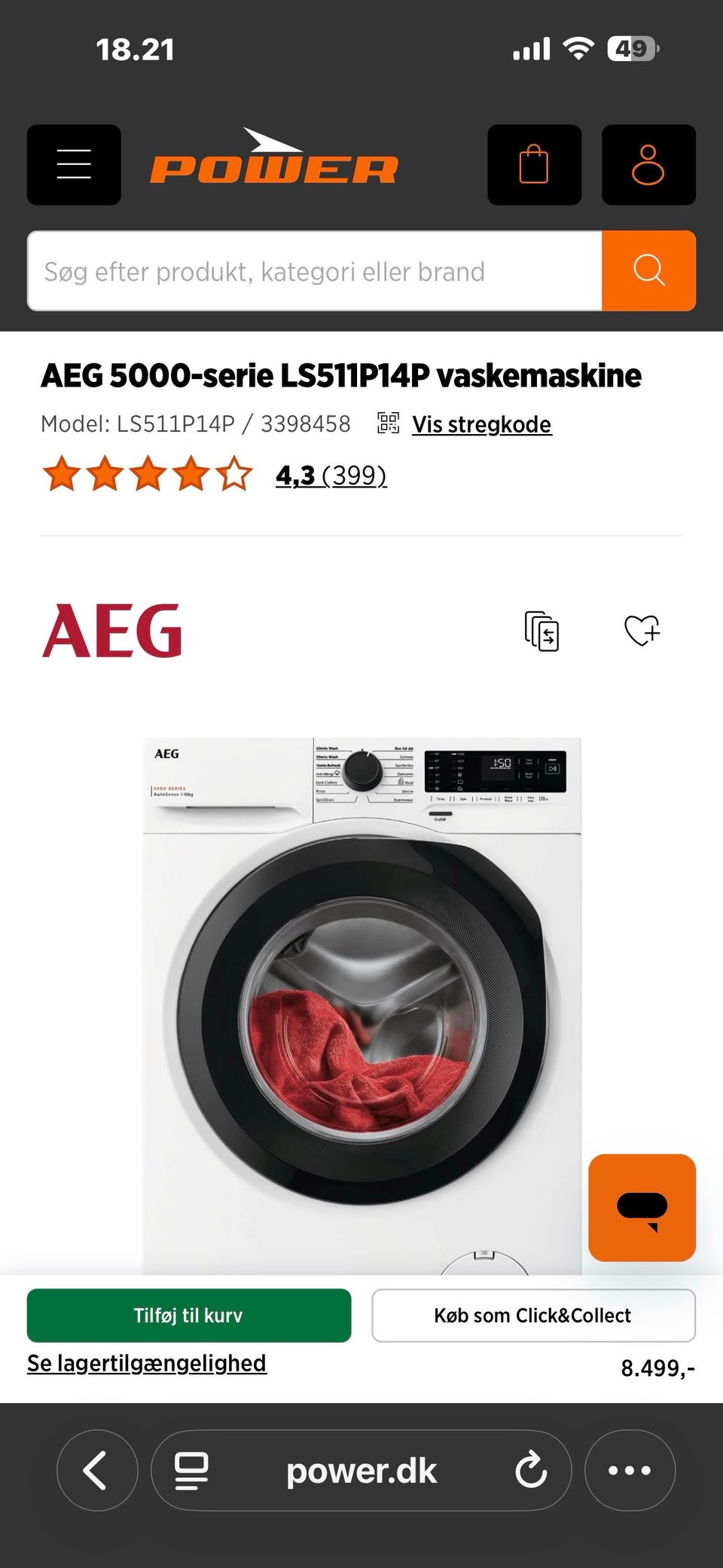The image size is (723, 1568).
Task: Choose Køb som Click&Collect
Action: [533, 1316]
